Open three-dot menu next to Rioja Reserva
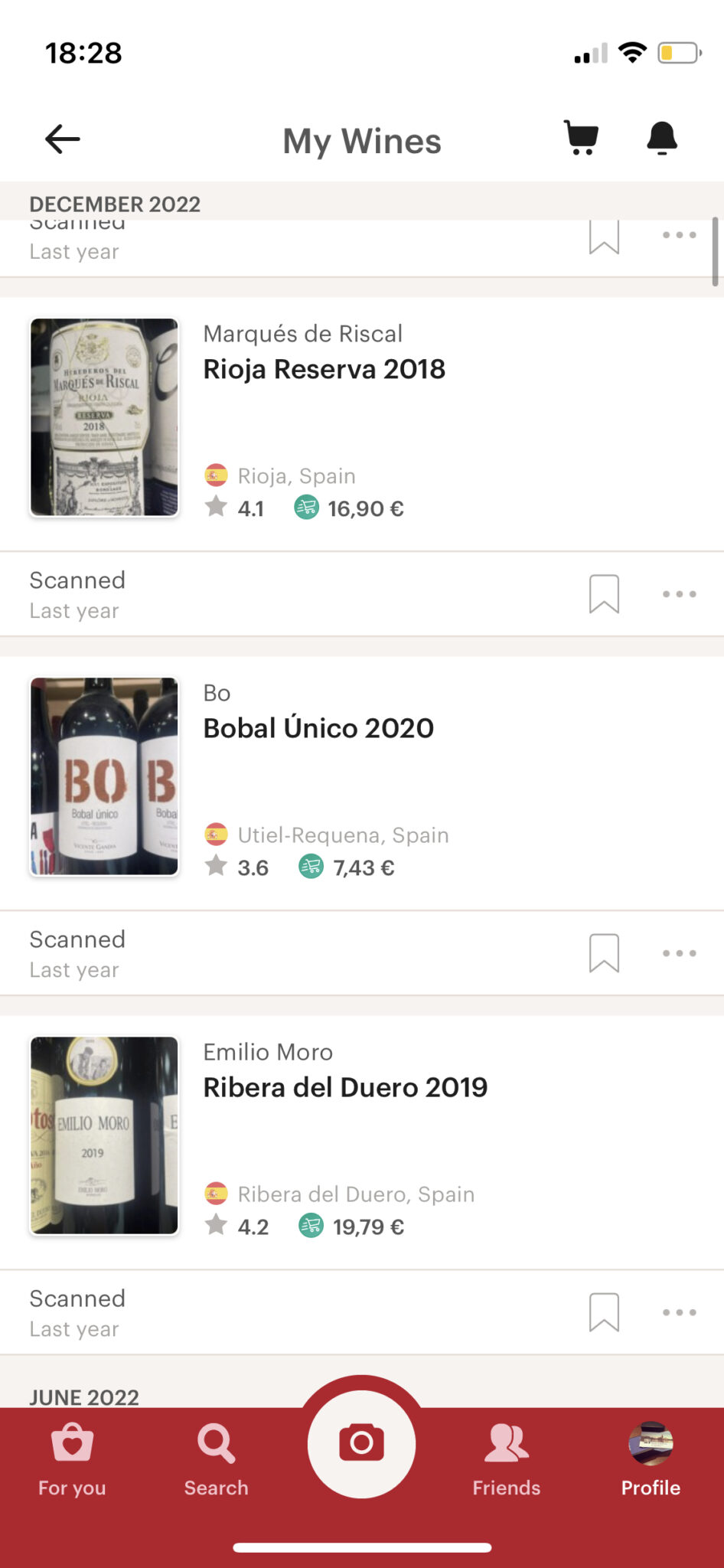Screen dimensions: 724x1568 click(678, 593)
